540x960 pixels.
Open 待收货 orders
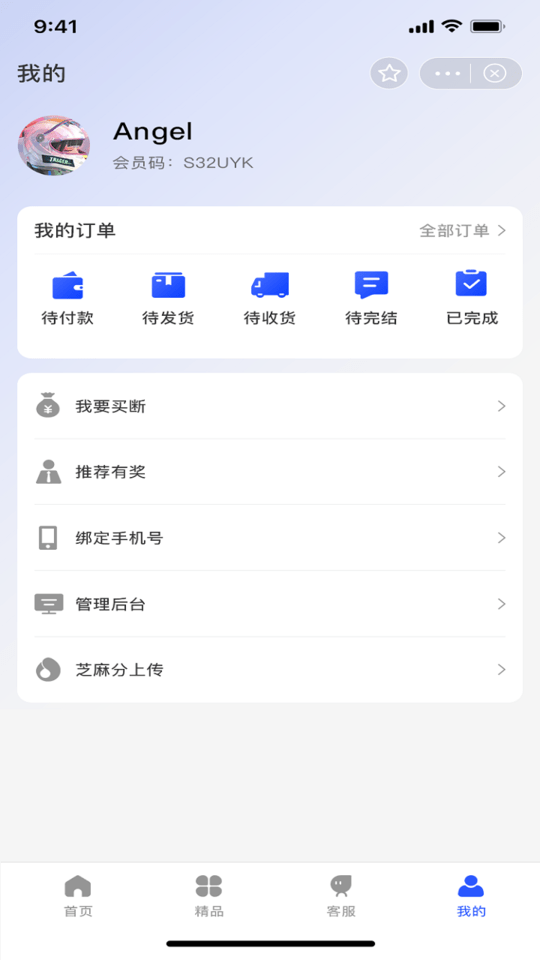pyautogui.click(x=270, y=298)
